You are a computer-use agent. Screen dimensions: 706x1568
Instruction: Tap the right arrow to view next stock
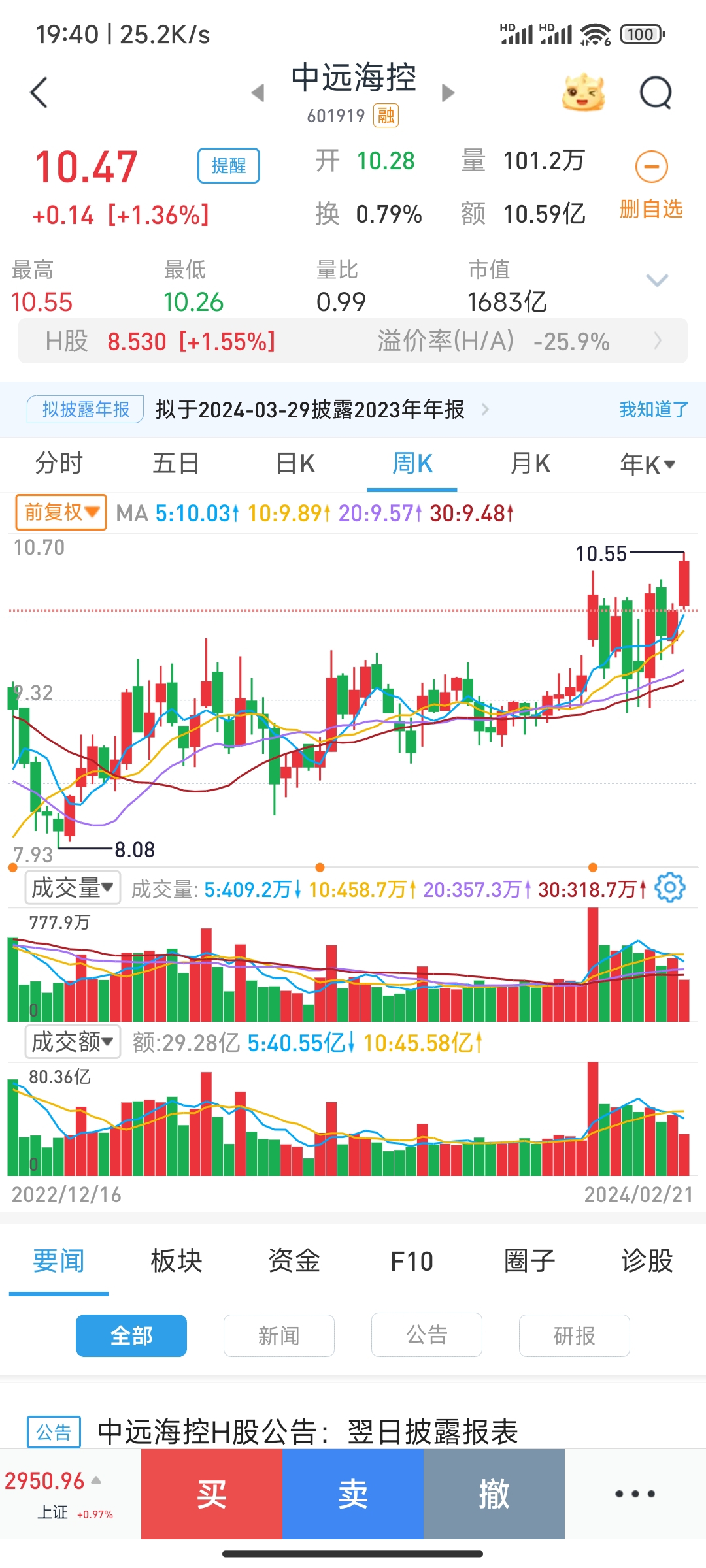(x=448, y=91)
